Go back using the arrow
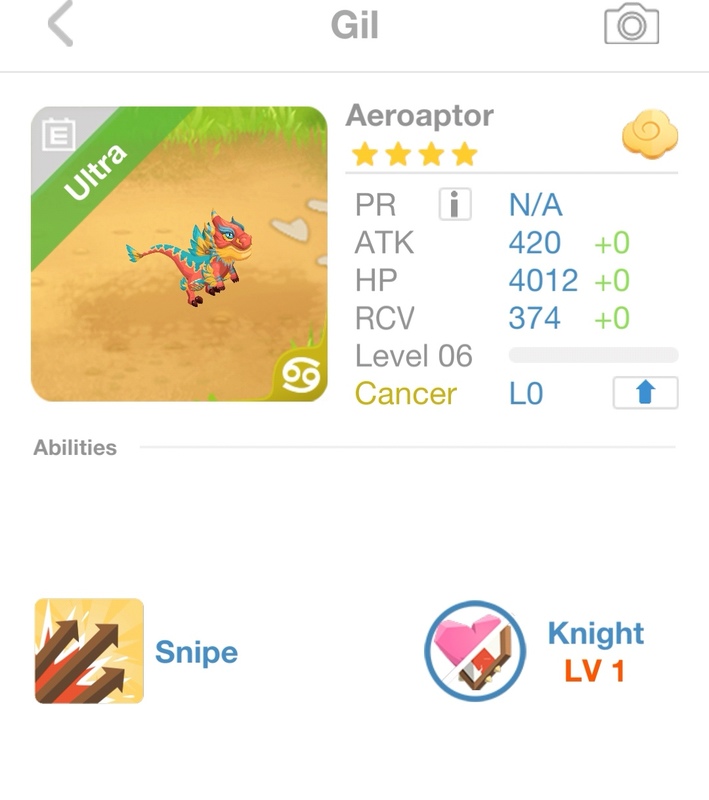This screenshot has width=709, height=800. (x=61, y=25)
